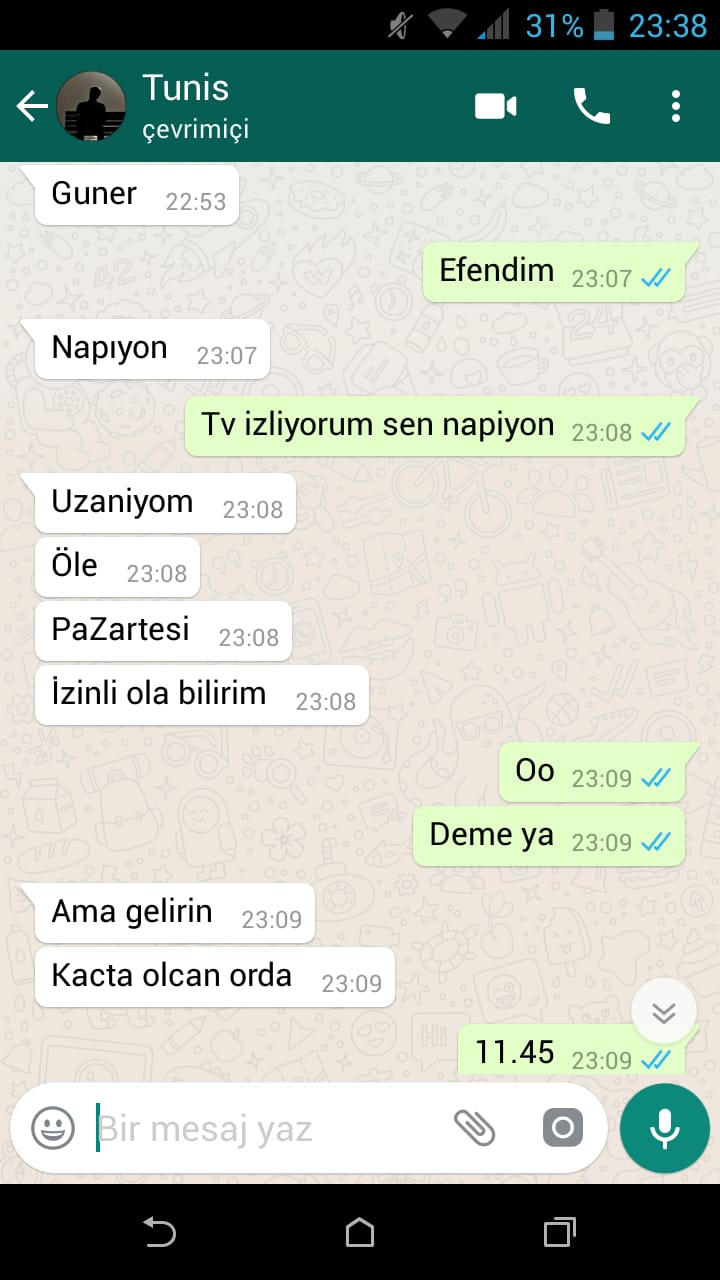The image size is (720, 1280).
Task: Tap the paperclip attach icon
Action: 474,1128
